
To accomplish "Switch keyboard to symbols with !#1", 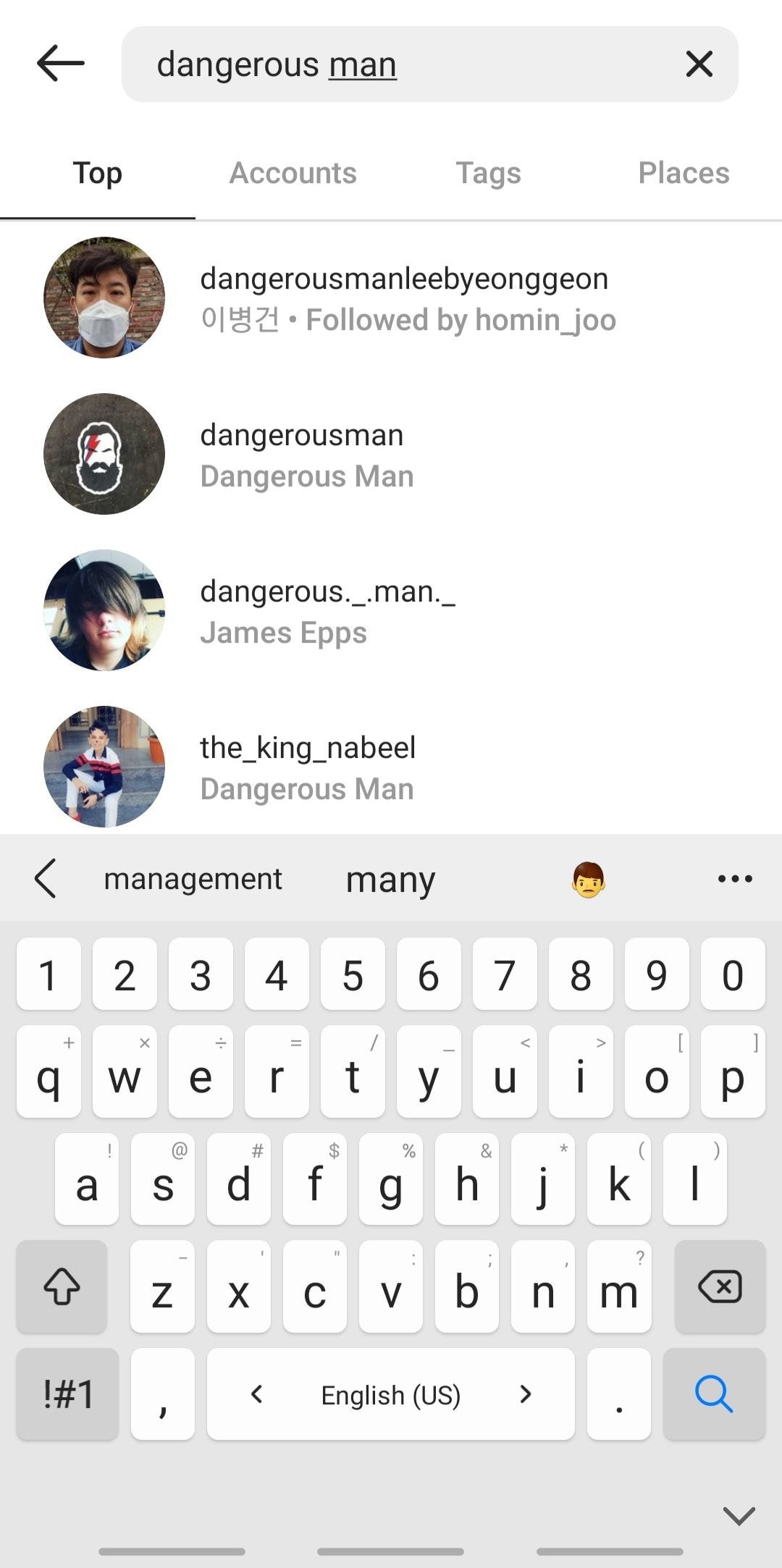I will click(67, 1394).
